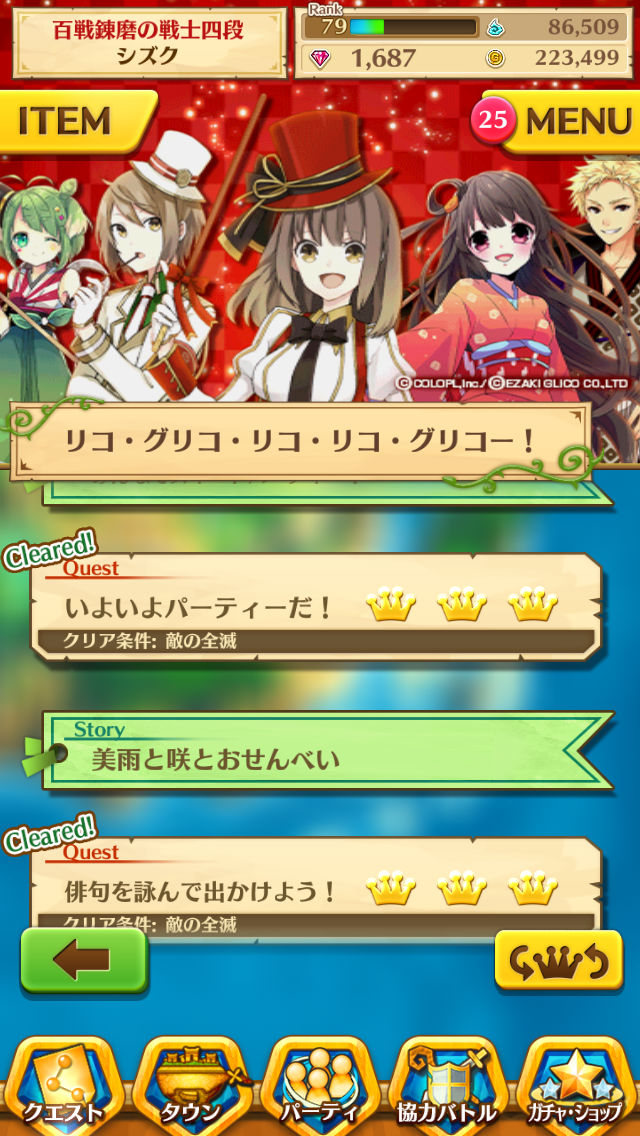The image size is (640, 1136).
Task: Switch to the クエスト tab
Action: [x=64, y=1085]
